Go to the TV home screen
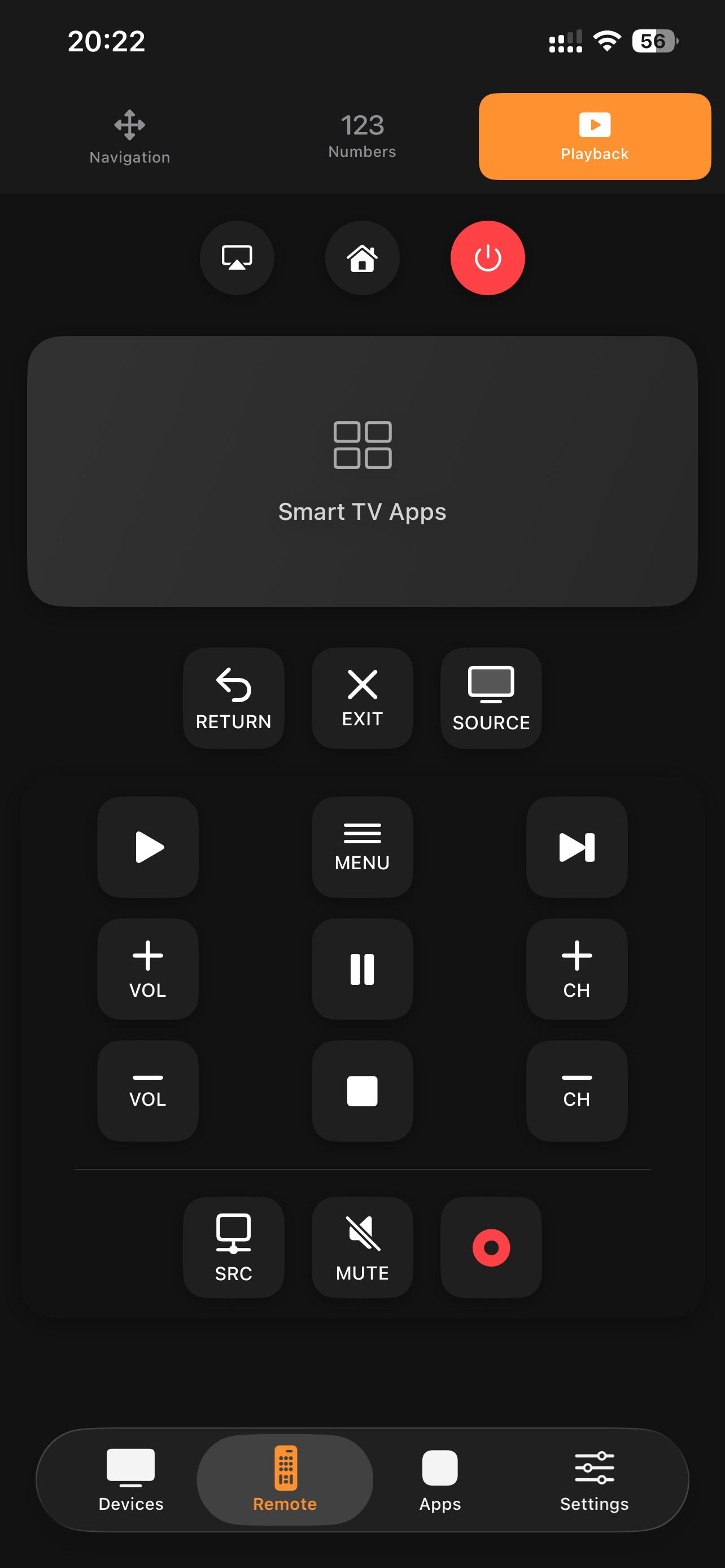Image resolution: width=725 pixels, height=1568 pixels. [x=362, y=257]
